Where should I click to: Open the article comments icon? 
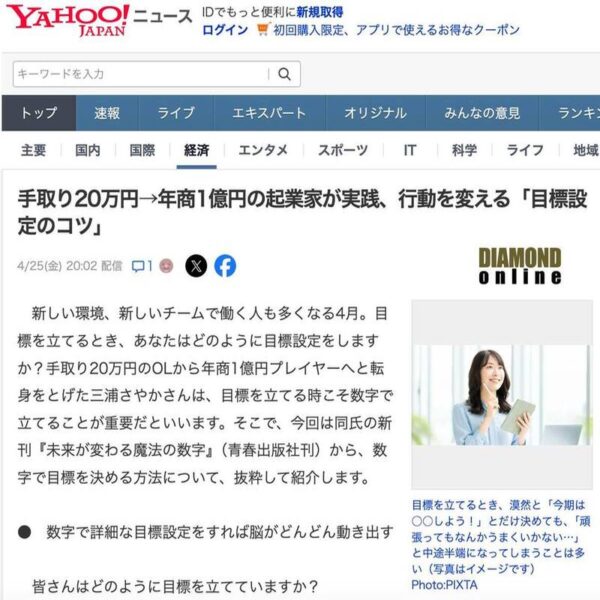coord(142,266)
